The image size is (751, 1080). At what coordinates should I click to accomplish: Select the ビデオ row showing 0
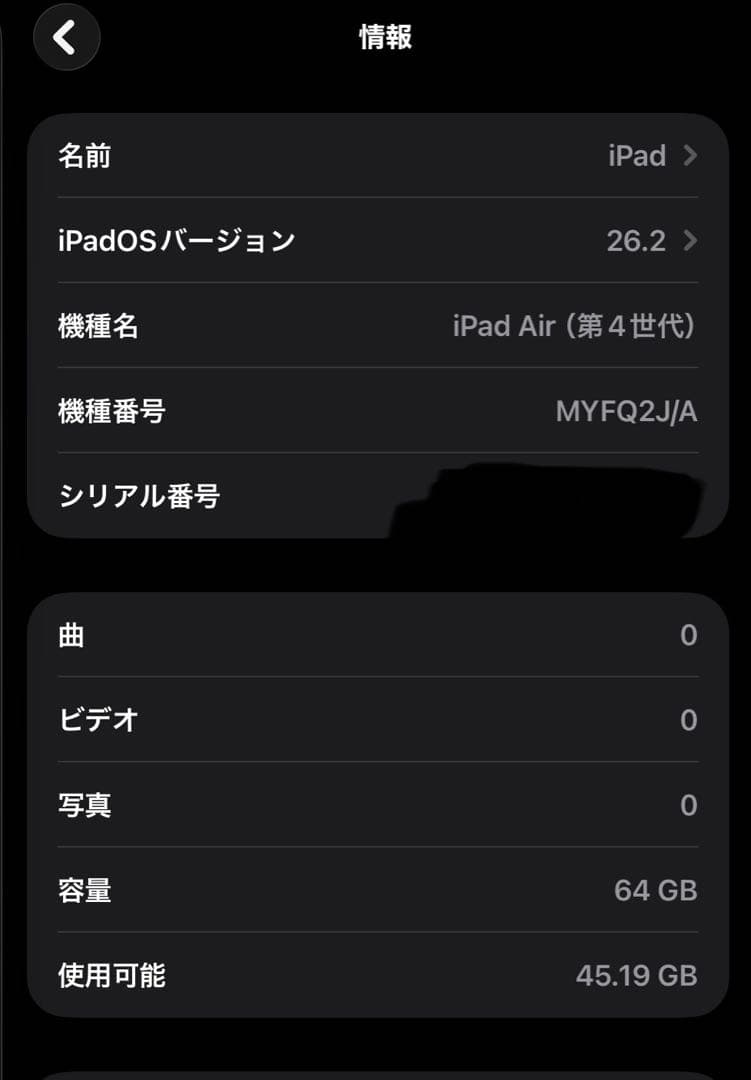coord(375,720)
